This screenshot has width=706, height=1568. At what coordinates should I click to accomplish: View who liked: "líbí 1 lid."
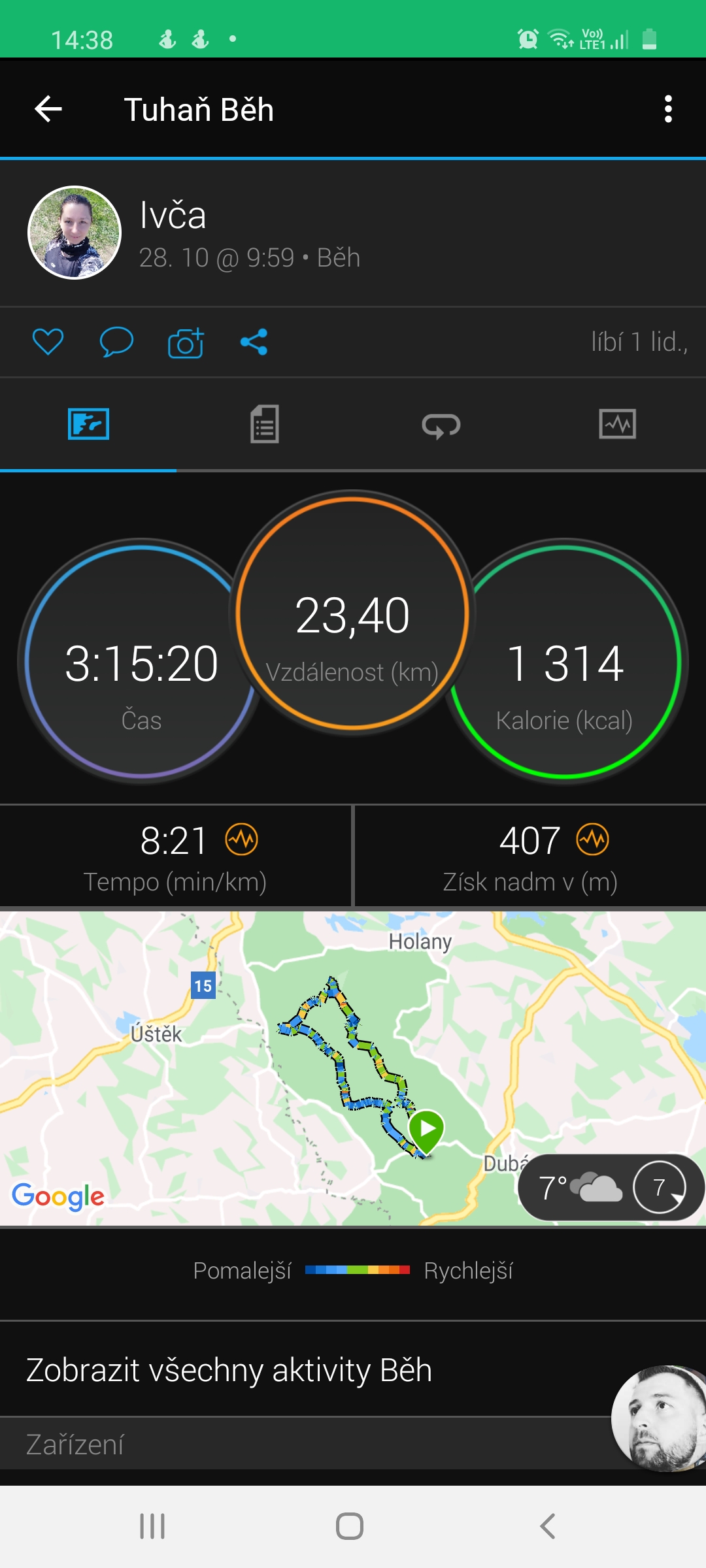[639, 342]
